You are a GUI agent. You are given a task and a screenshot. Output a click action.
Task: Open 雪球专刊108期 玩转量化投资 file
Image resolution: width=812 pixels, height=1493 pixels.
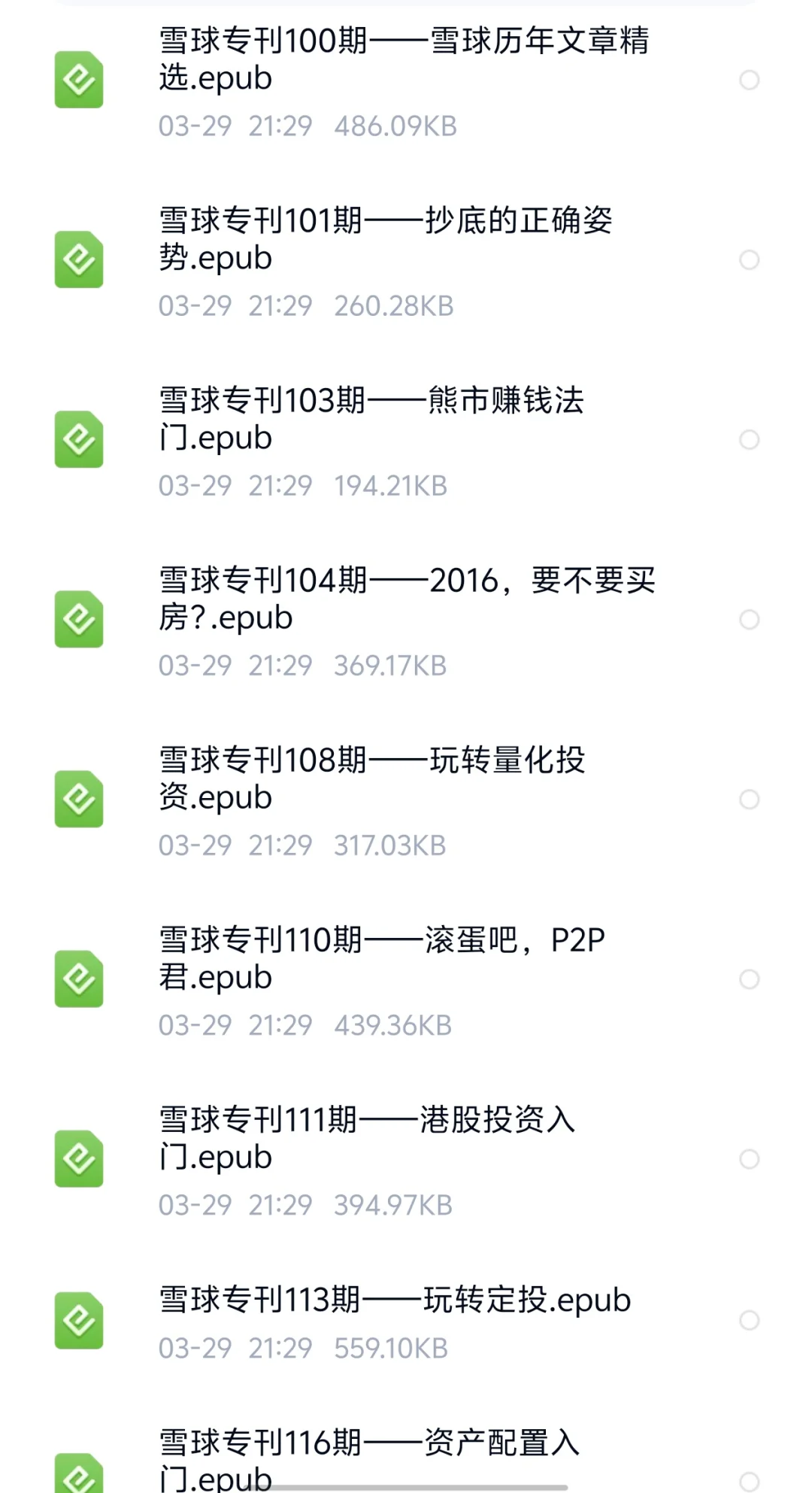[406, 800]
